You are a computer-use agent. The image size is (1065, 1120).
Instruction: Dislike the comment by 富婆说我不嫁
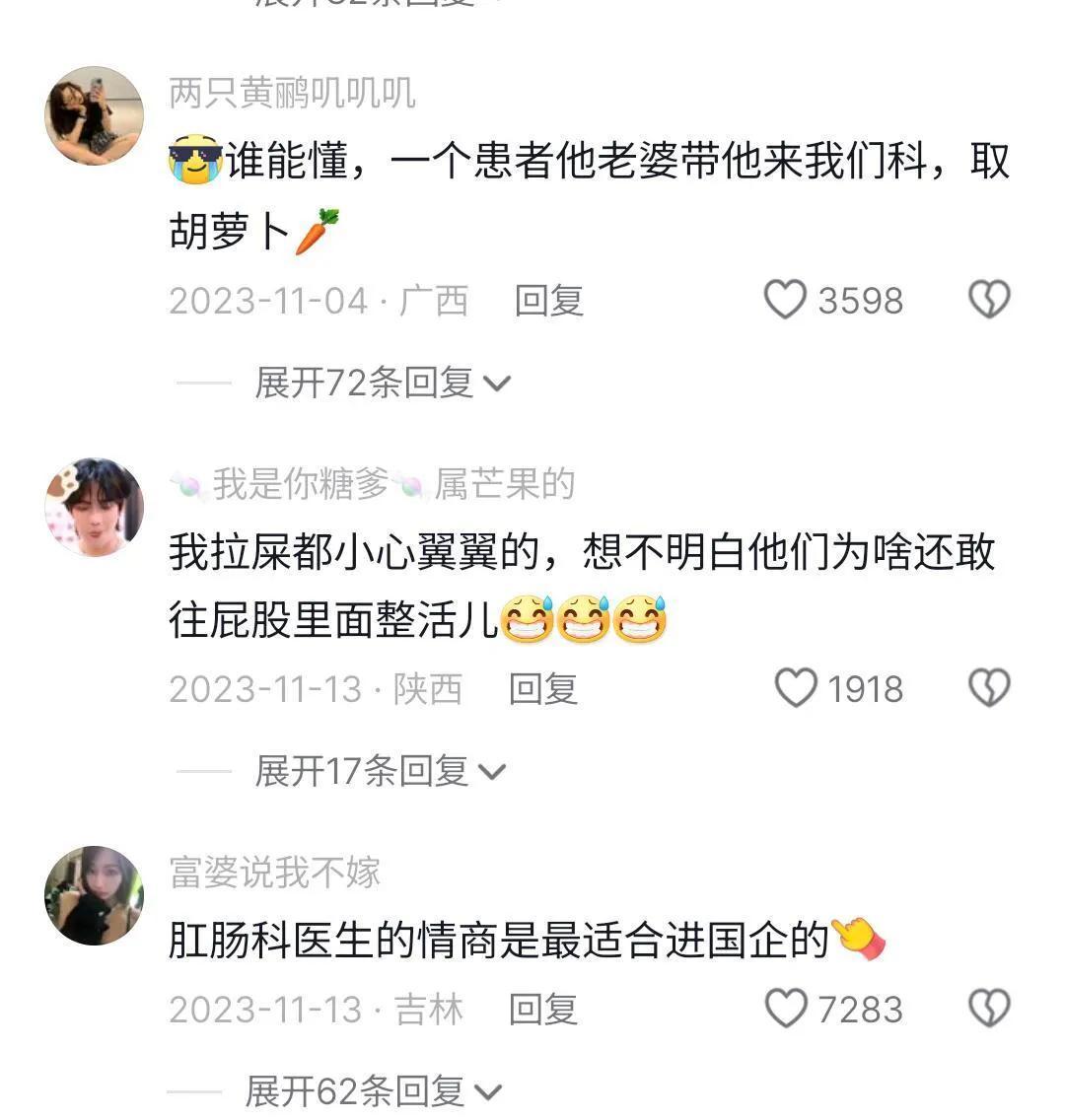tap(989, 1009)
